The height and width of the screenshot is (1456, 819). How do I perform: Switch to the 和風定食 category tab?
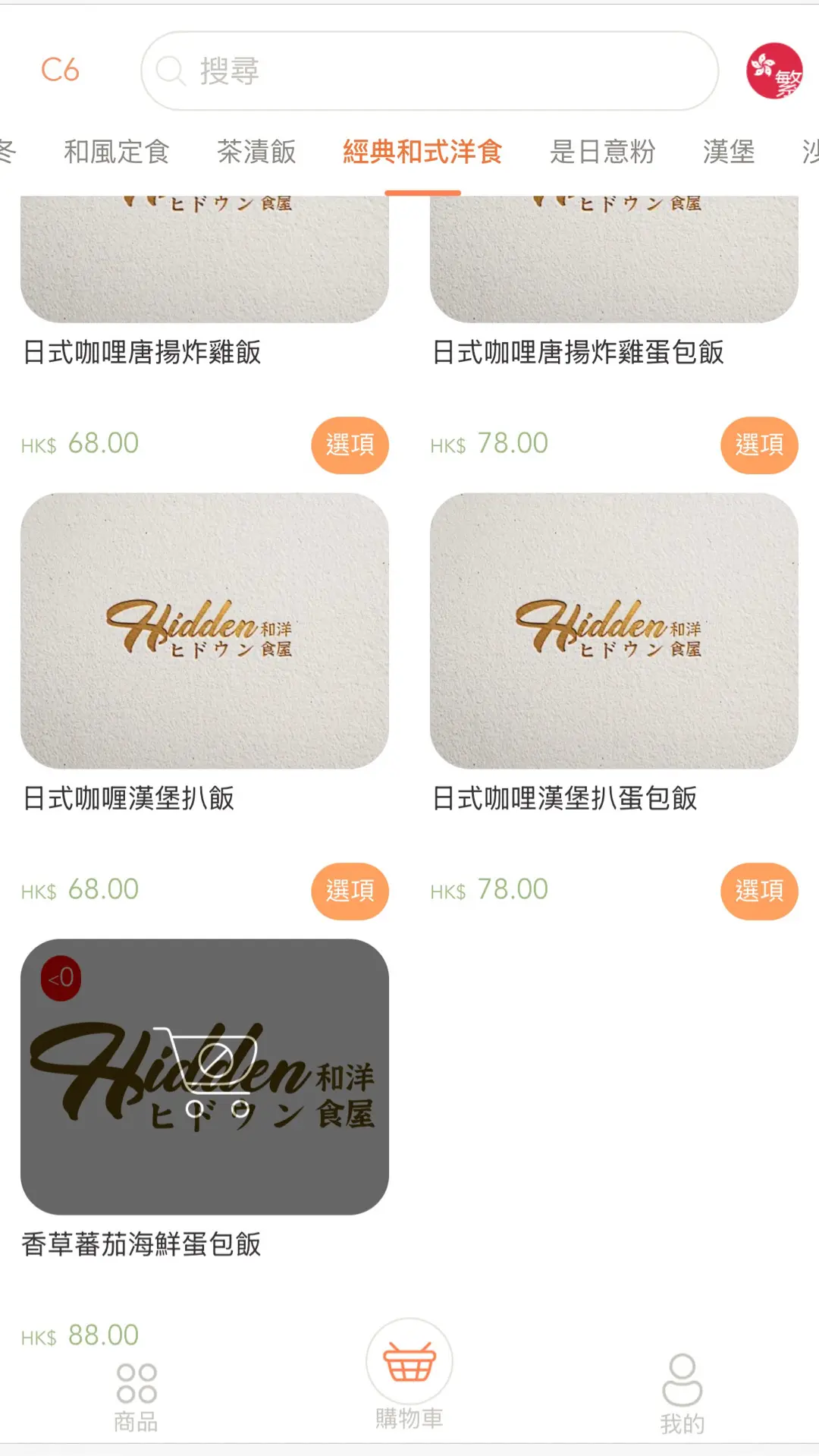[x=116, y=152]
